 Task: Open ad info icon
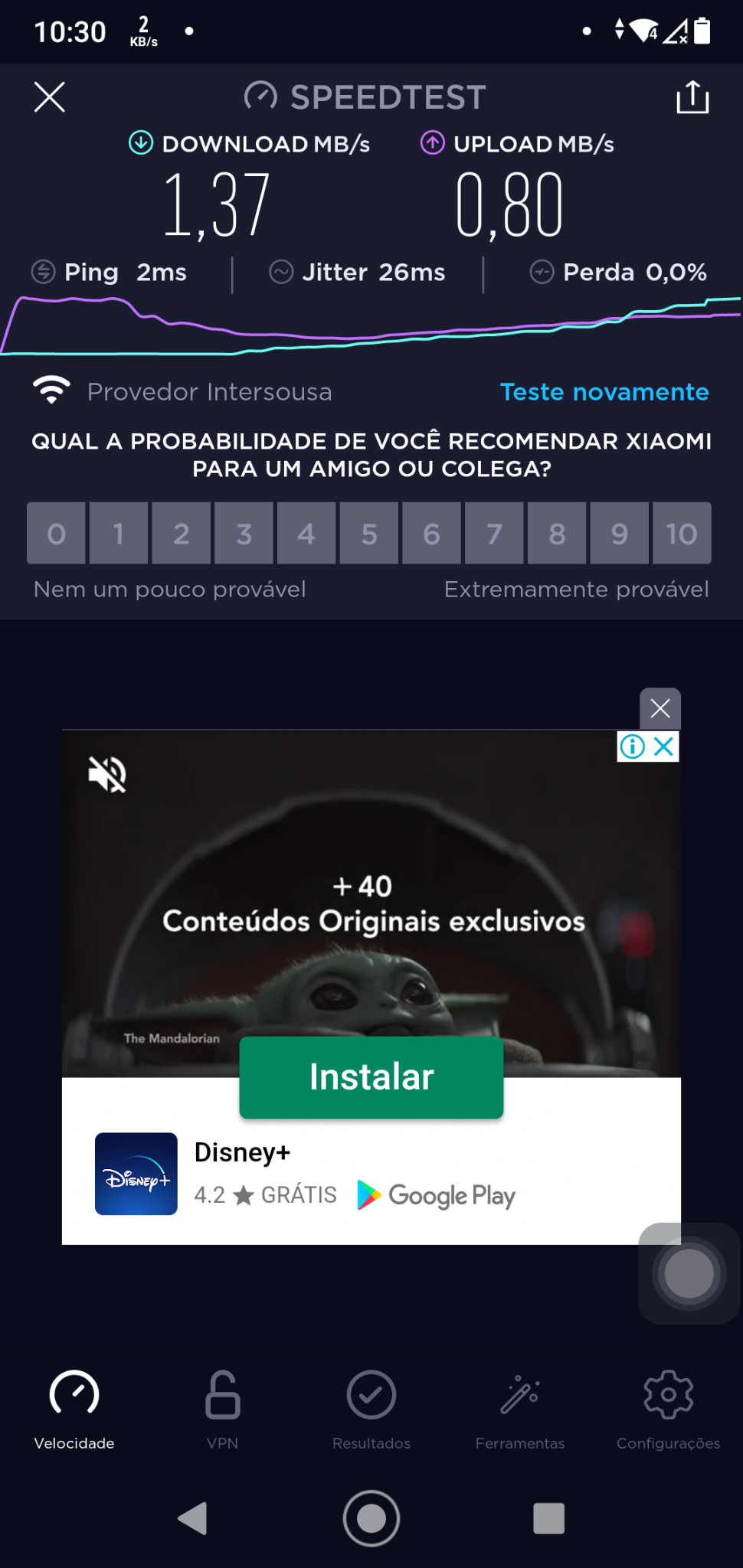click(x=632, y=746)
